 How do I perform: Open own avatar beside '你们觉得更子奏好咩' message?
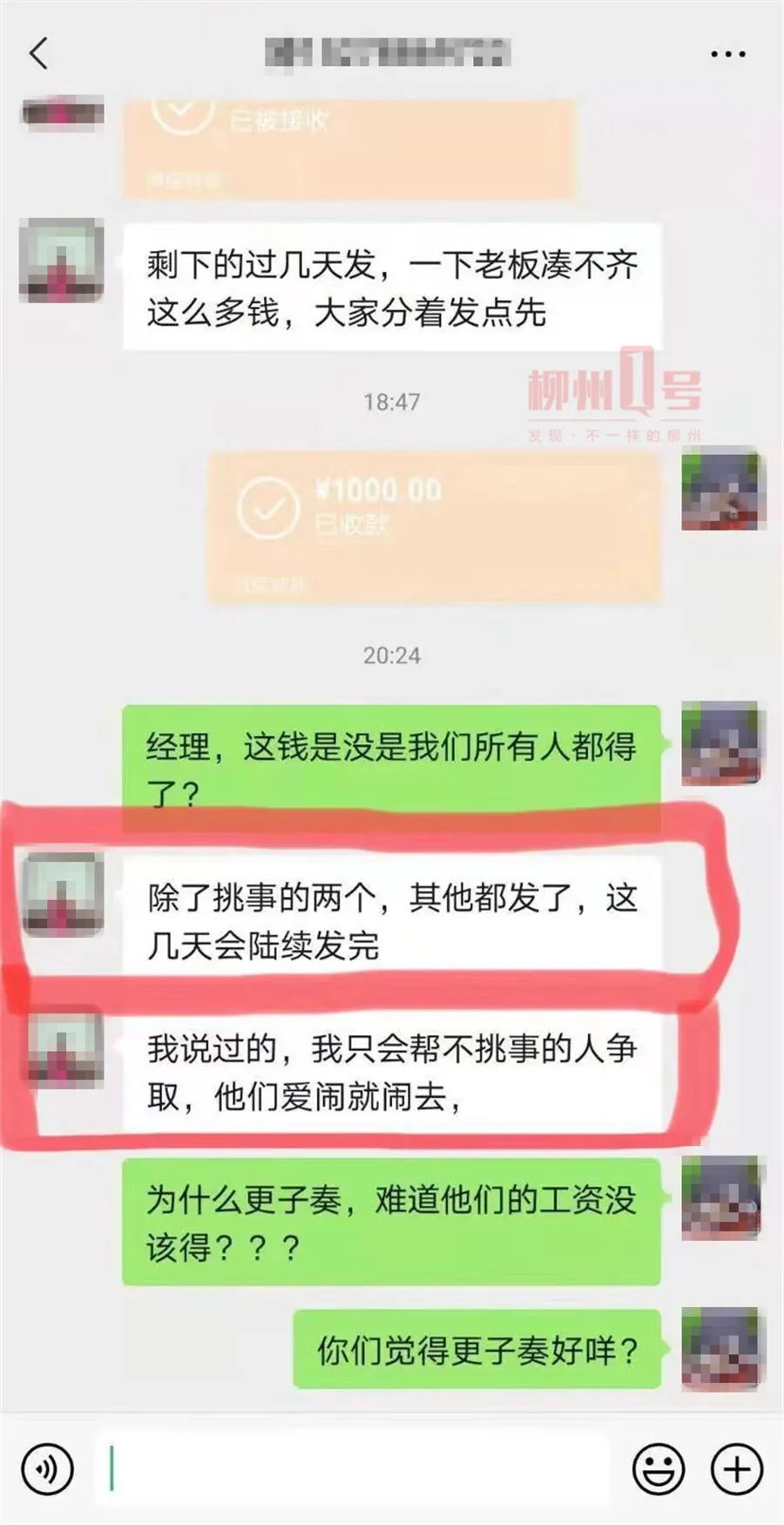(722, 1347)
